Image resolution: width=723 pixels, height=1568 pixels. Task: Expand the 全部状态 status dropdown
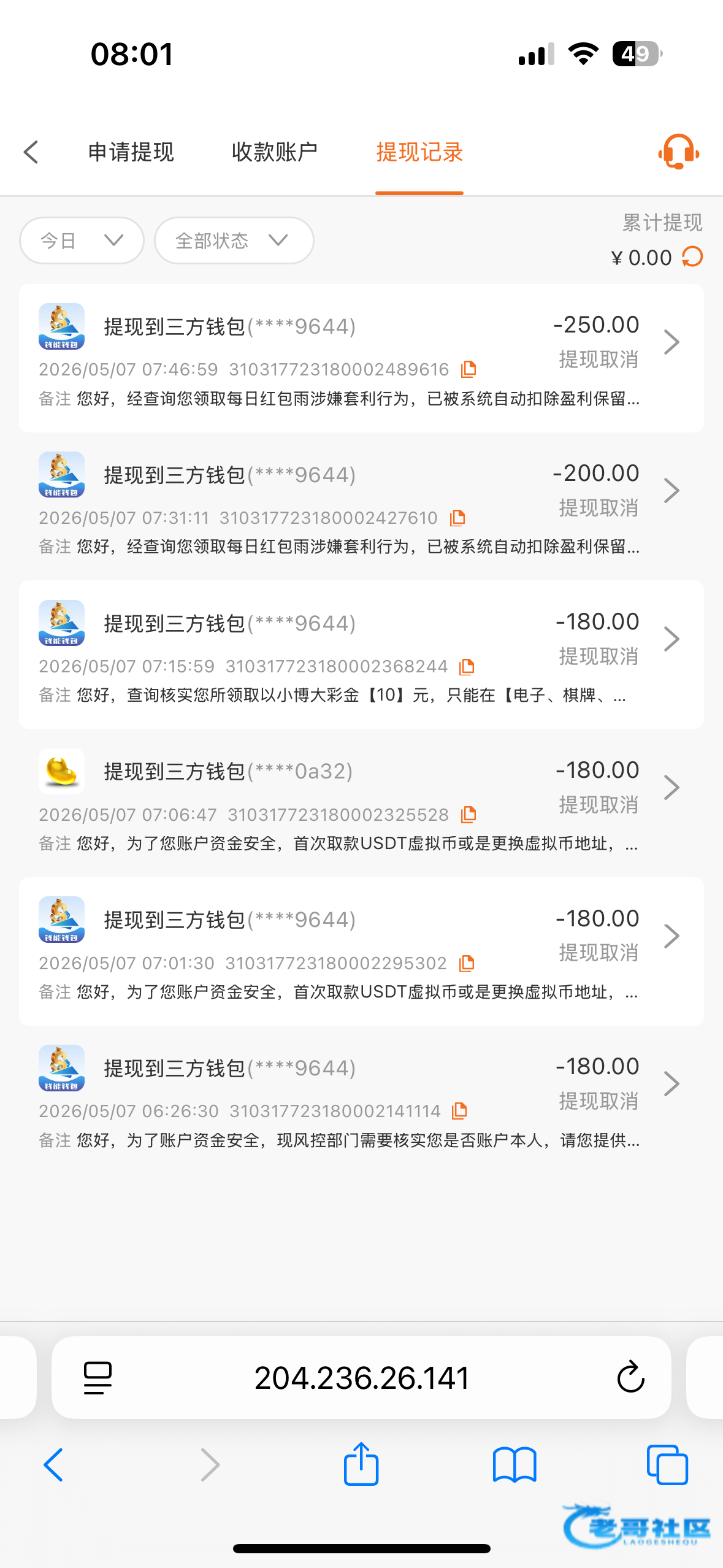[234, 240]
